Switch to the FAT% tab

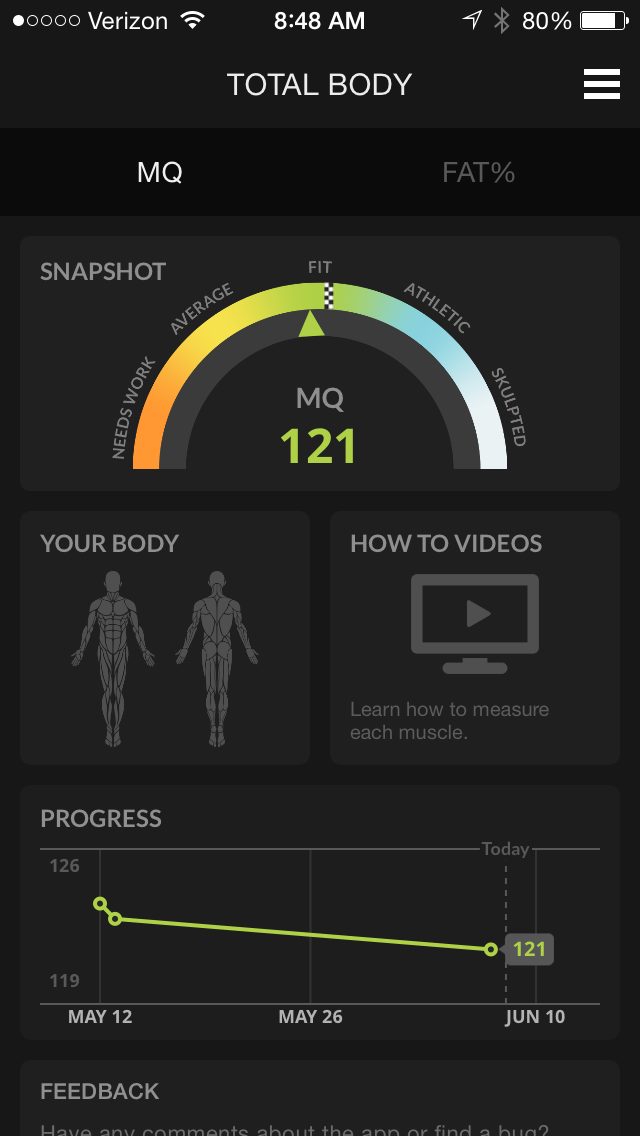coord(478,172)
